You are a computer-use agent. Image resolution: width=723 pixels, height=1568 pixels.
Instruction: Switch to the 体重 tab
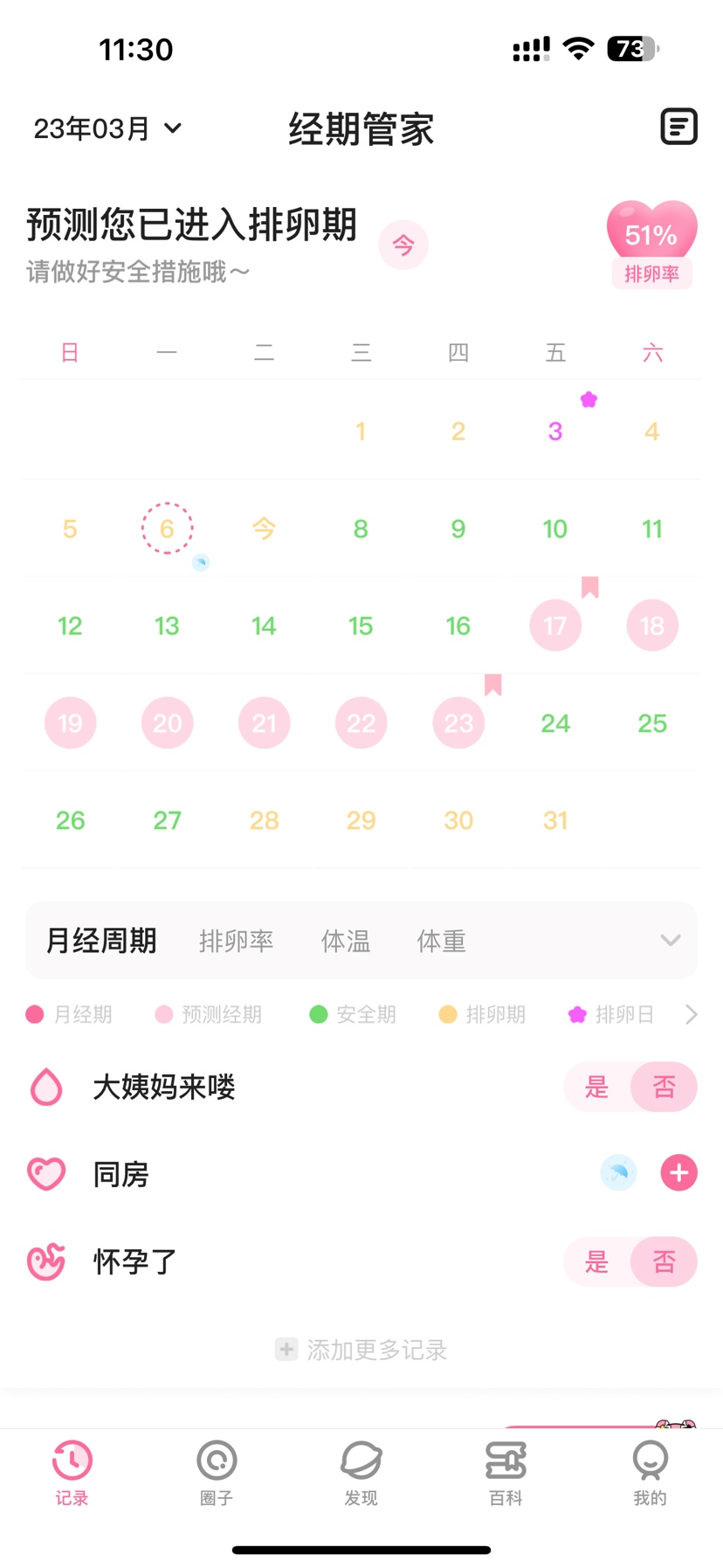[441, 941]
